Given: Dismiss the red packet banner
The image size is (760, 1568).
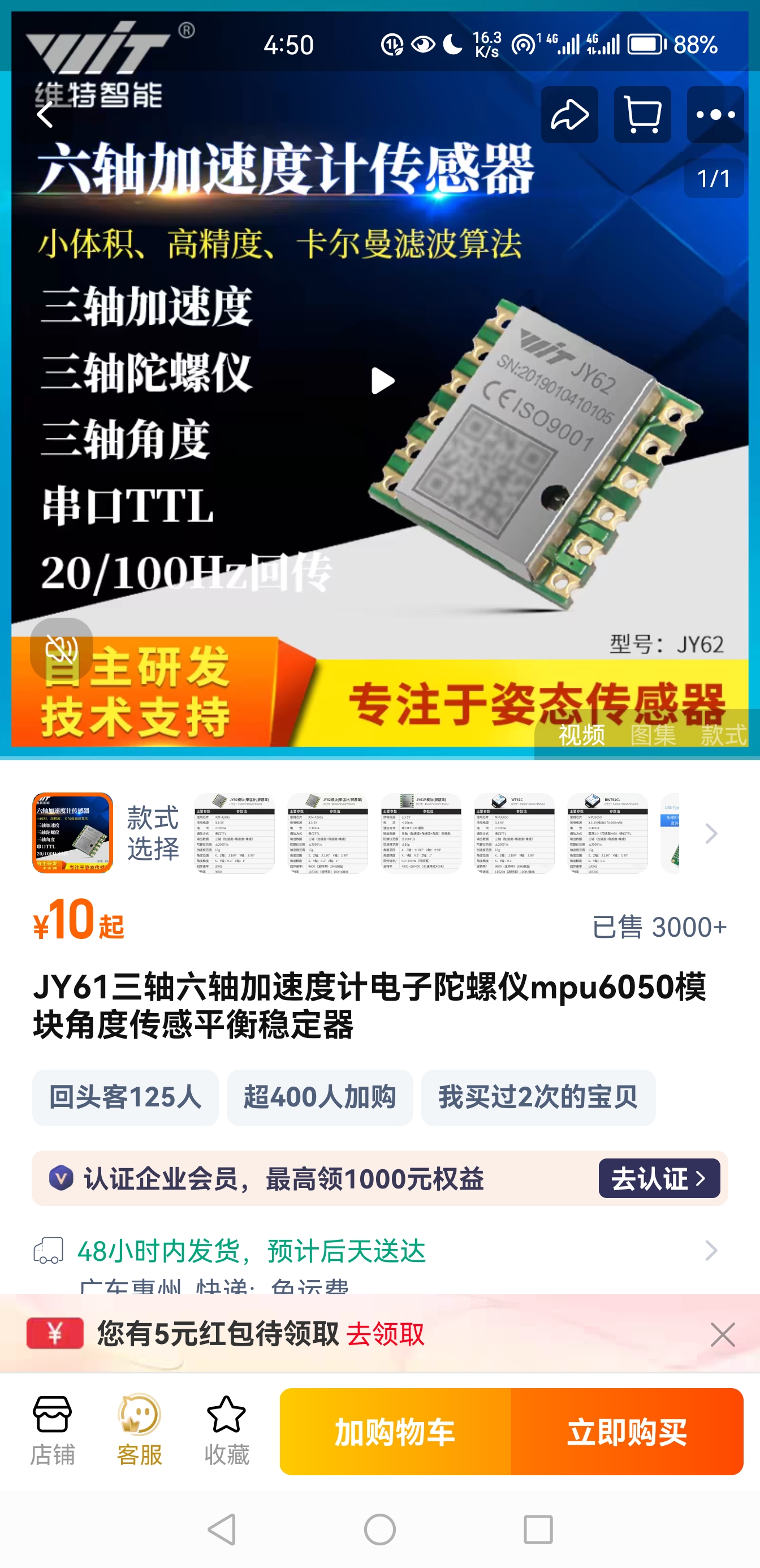Looking at the screenshot, I should pyautogui.click(x=722, y=1335).
